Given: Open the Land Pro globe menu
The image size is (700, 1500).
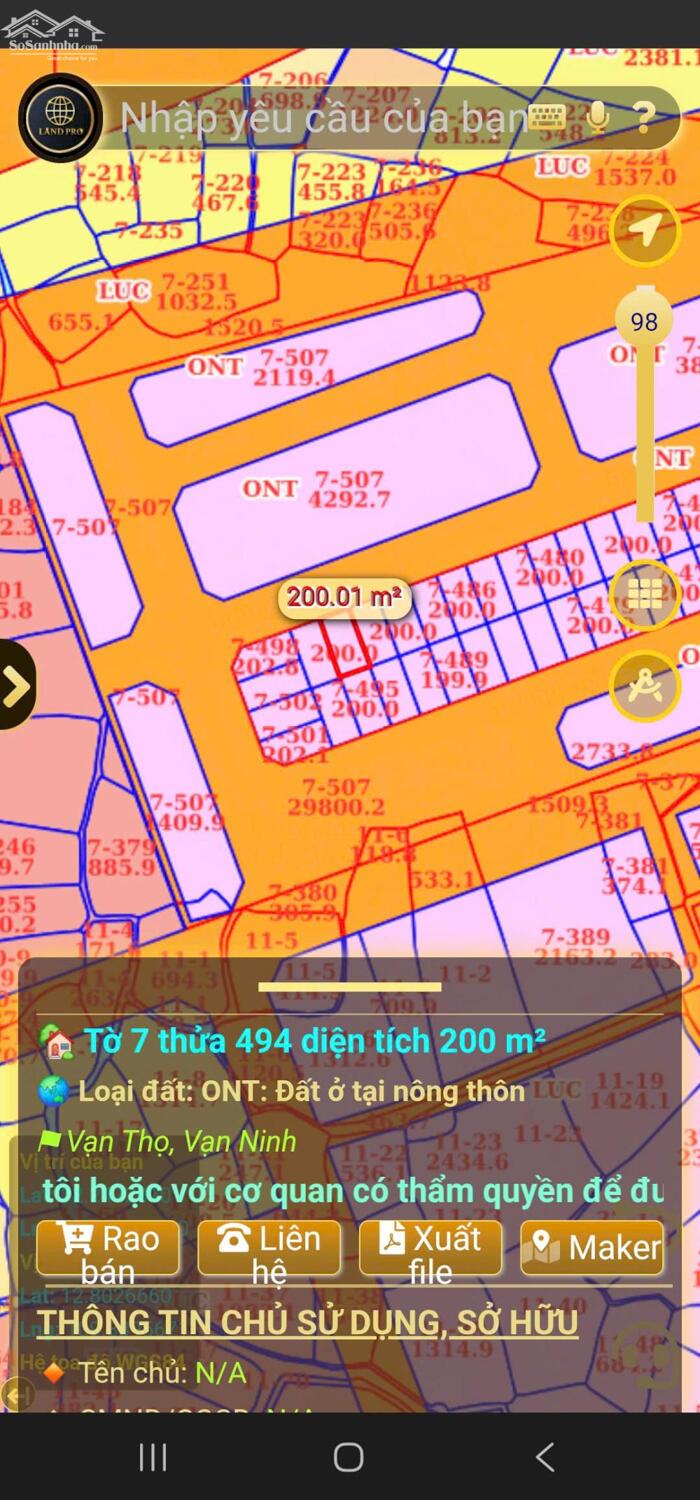Looking at the screenshot, I should pyautogui.click(x=60, y=118).
